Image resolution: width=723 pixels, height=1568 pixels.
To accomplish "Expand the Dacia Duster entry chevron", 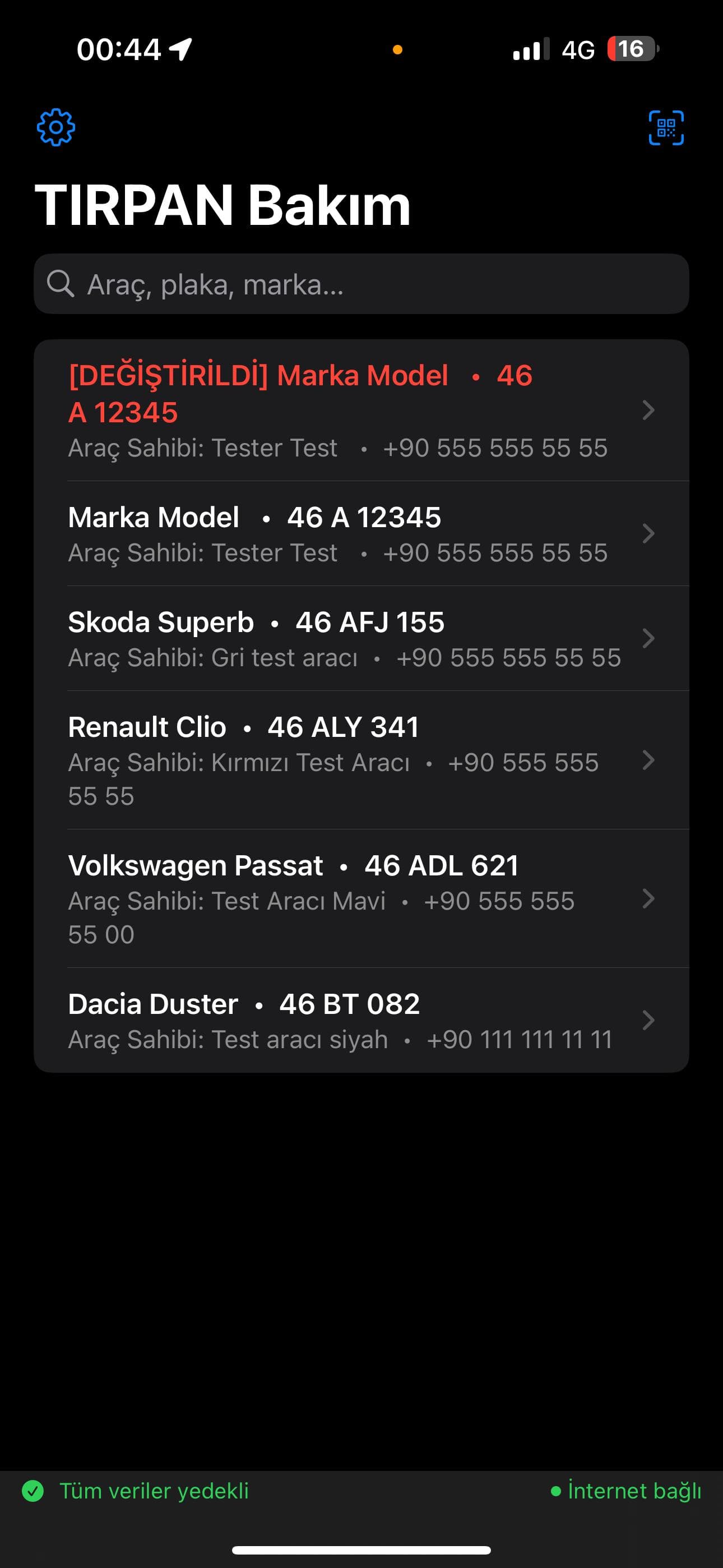I will [x=649, y=1021].
